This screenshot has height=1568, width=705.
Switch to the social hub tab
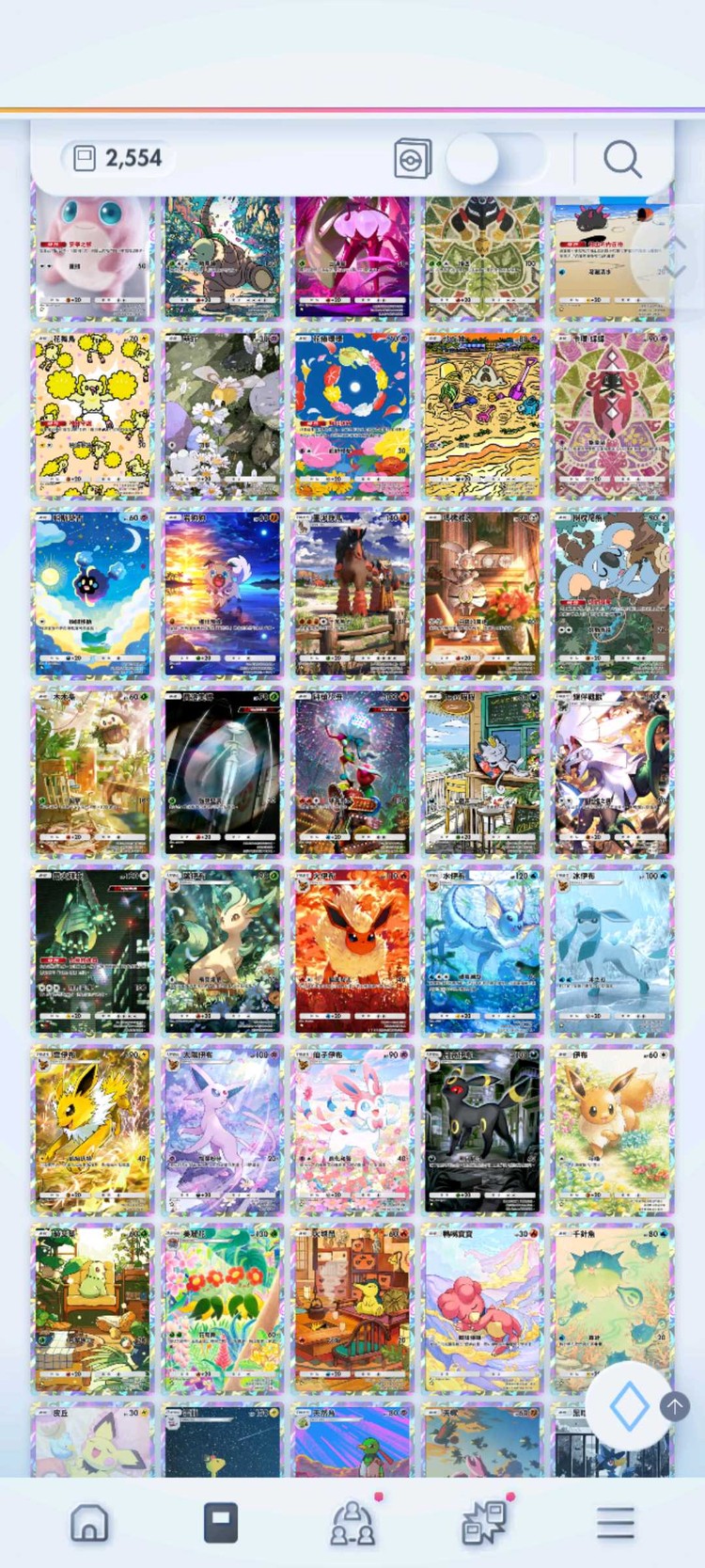(x=352, y=1522)
